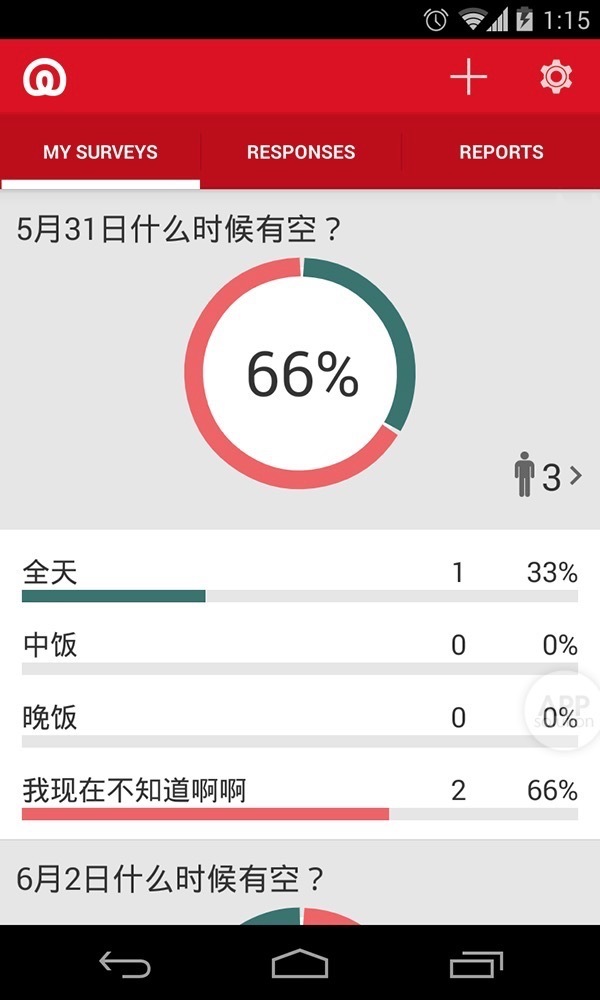
Task: Go to the home screen
Action: pyautogui.click(x=300, y=964)
